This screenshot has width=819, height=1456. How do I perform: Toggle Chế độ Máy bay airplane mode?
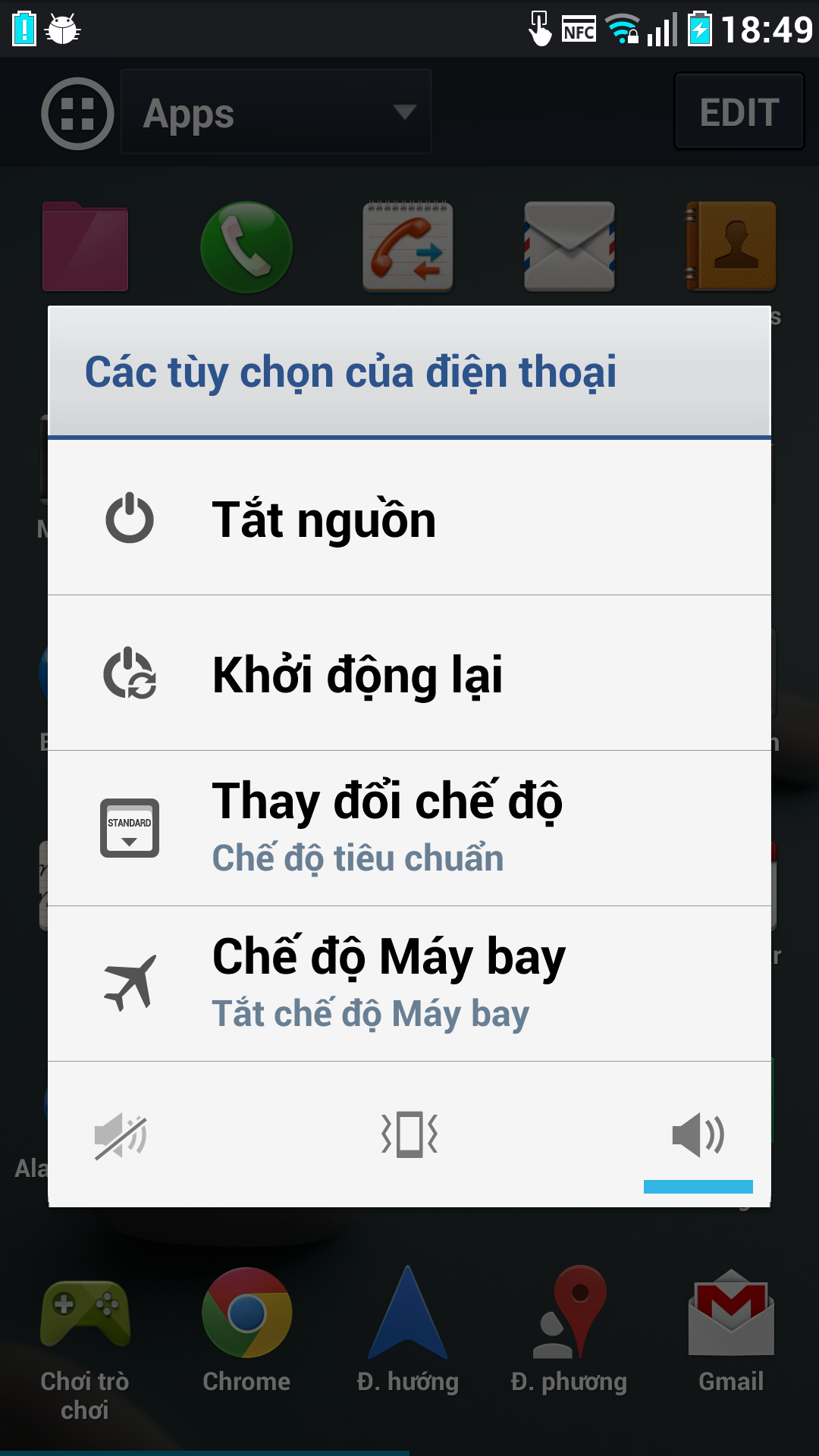point(409,984)
